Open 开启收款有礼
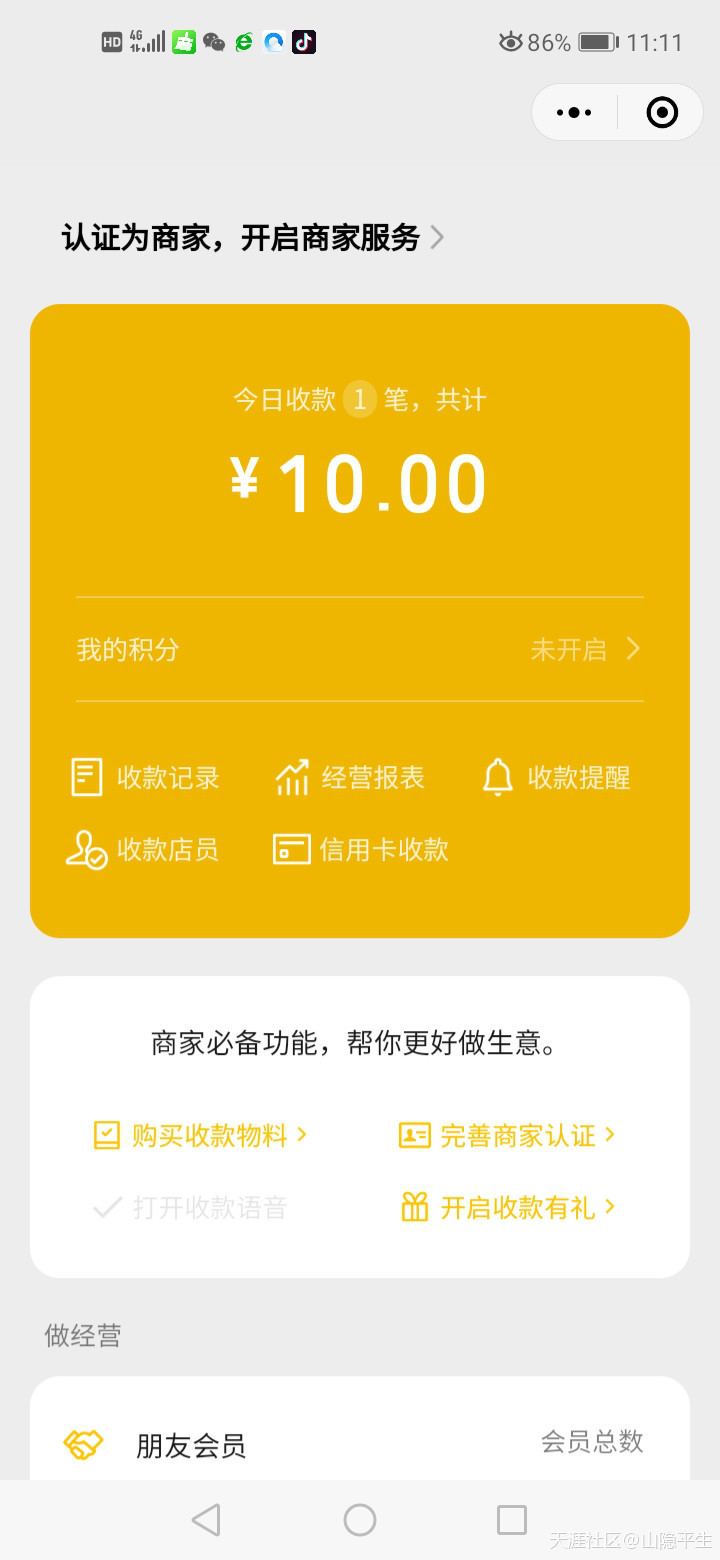Viewport: 720px width, 1560px height. coord(508,1208)
